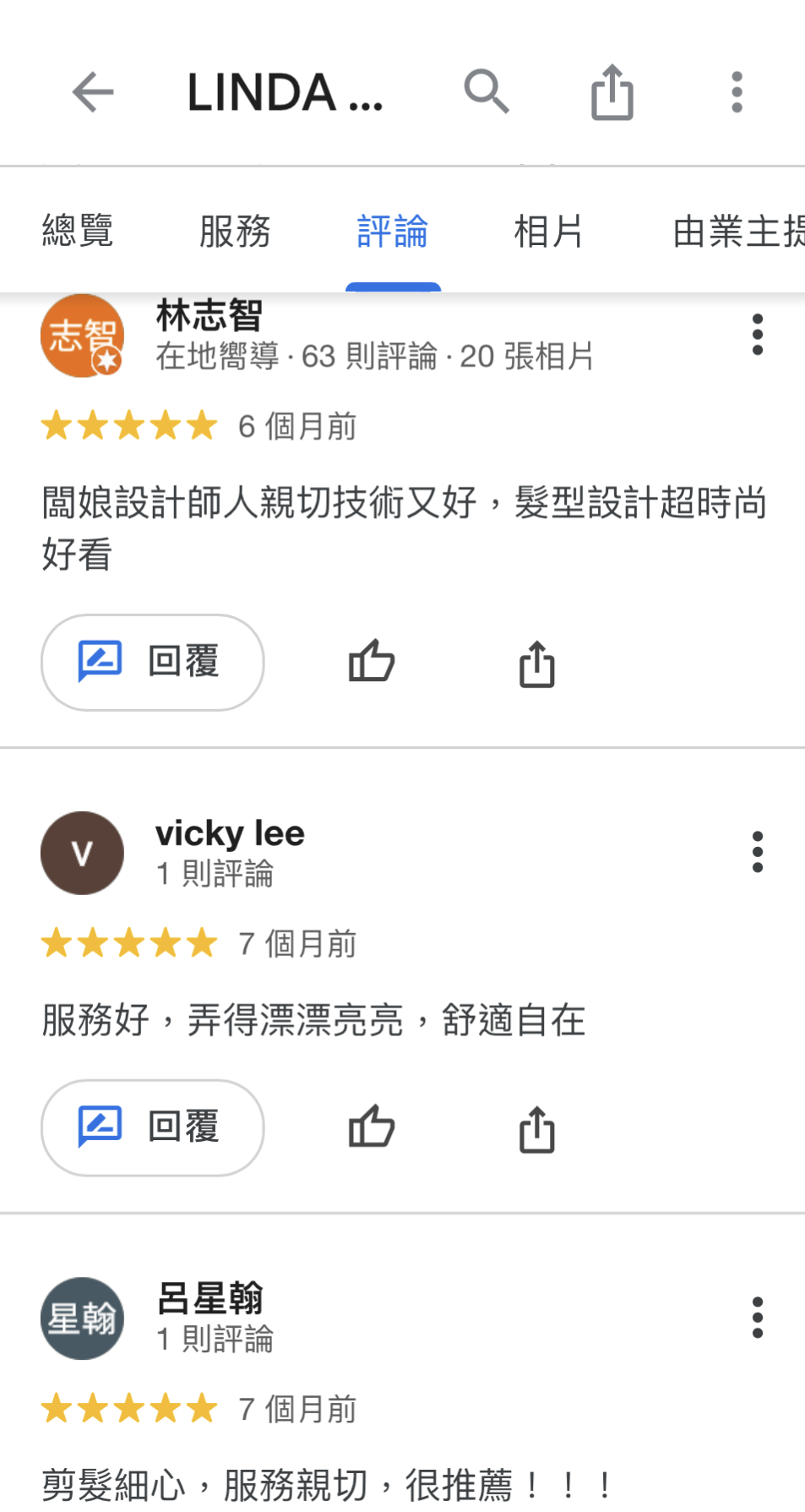Open the top bar overflow menu
Viewport: 805px width, 1512px height.
737,92
